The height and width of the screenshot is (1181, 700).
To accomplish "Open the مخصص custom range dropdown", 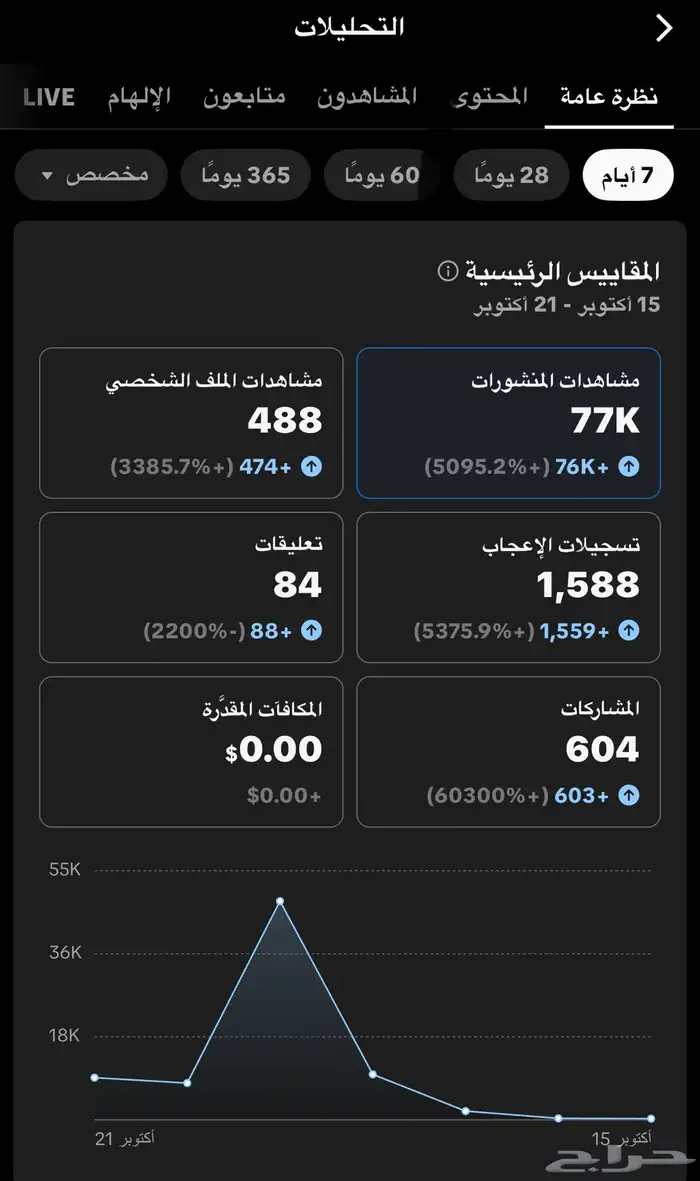I will [91, 175].
